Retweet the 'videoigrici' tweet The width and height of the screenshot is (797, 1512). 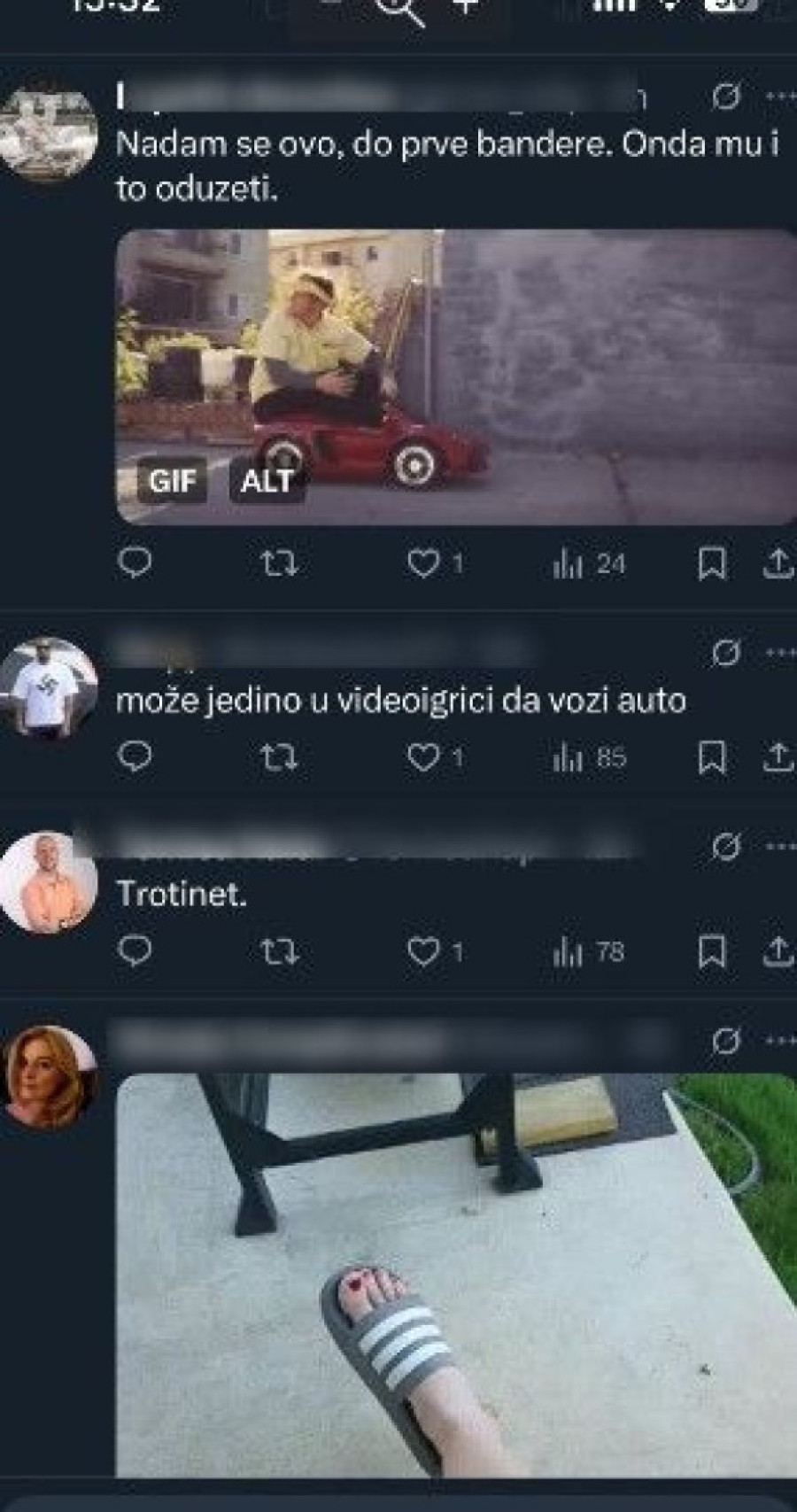pos(280,757)
